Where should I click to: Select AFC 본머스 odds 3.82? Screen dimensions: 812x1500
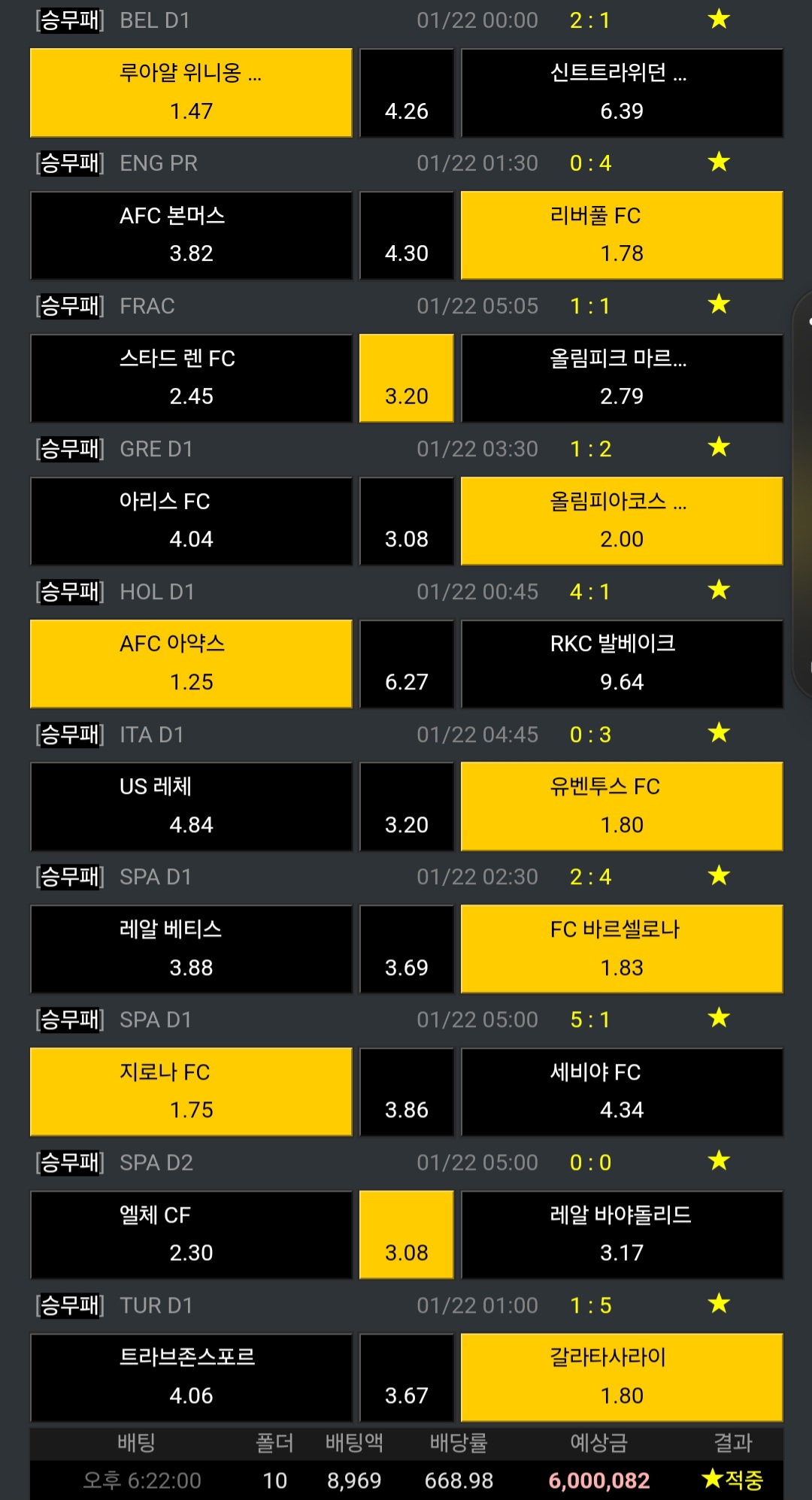191,235
